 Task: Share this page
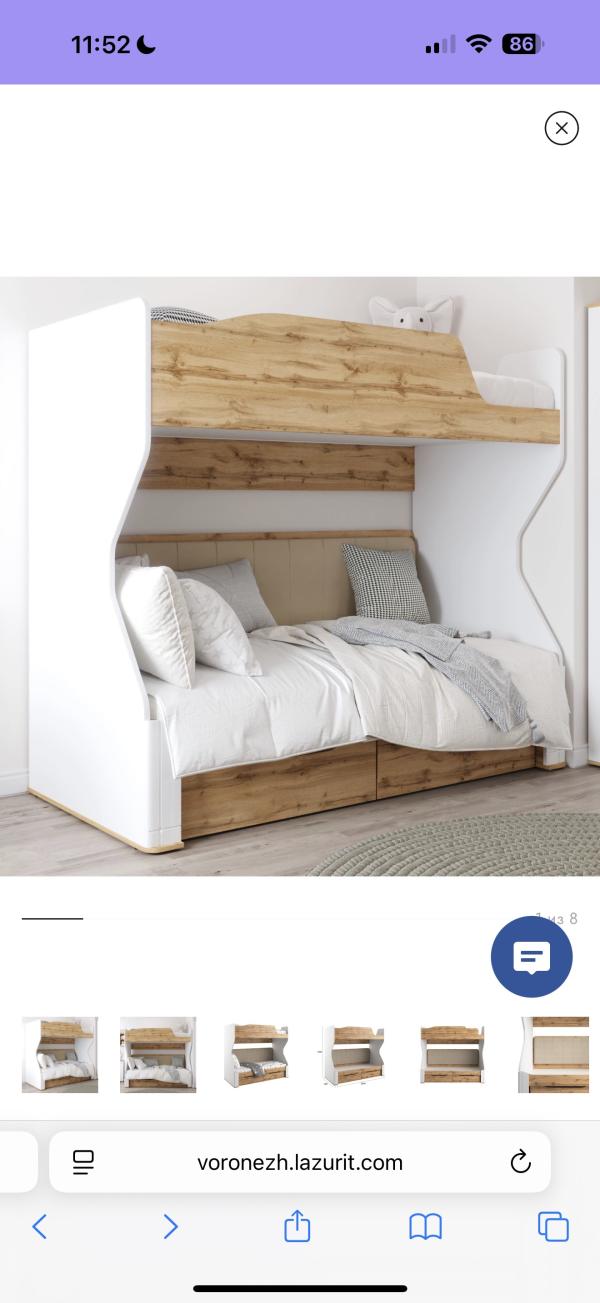297,1226
